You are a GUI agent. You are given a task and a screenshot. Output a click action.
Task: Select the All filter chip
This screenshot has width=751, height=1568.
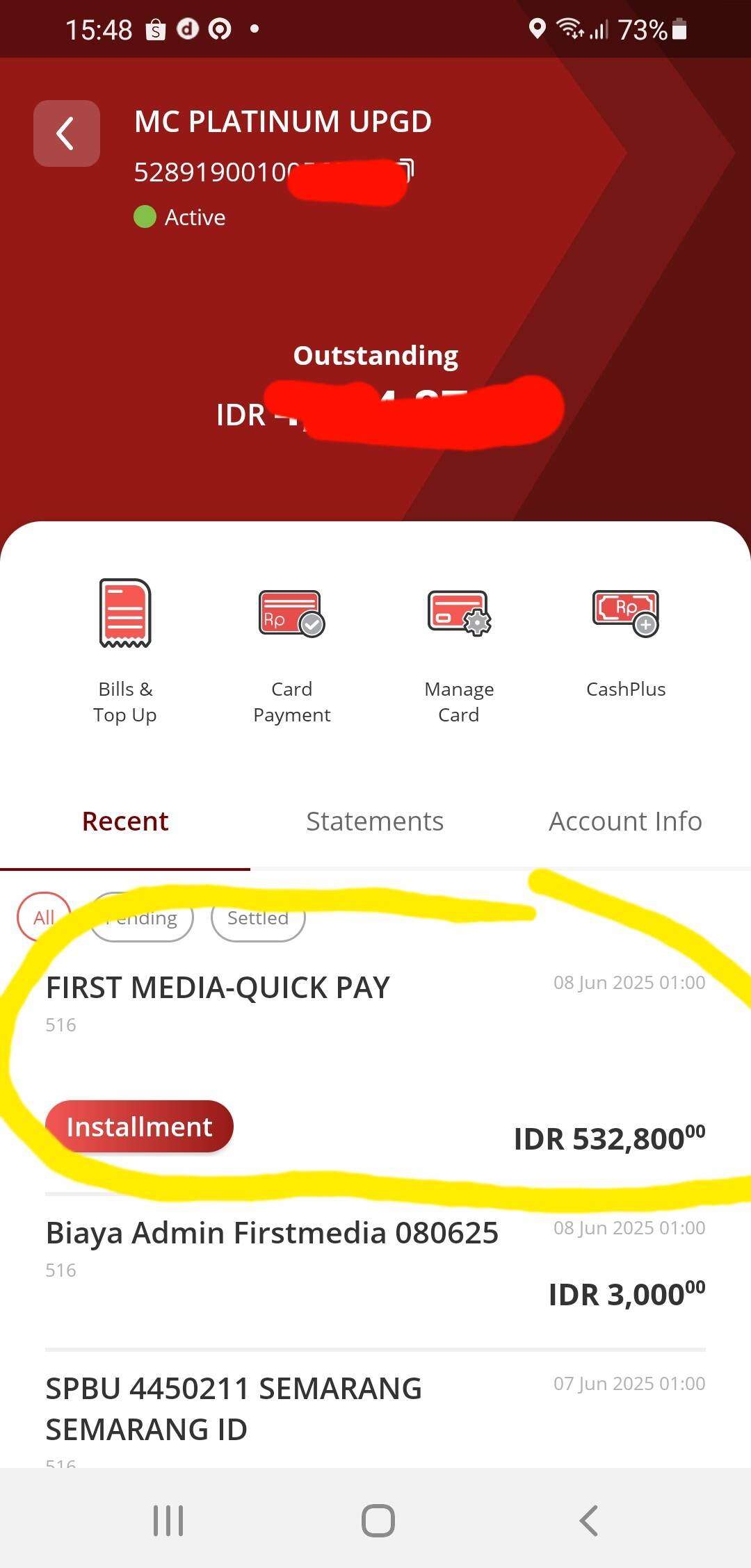pyautogui.click(x=44, y=917)
